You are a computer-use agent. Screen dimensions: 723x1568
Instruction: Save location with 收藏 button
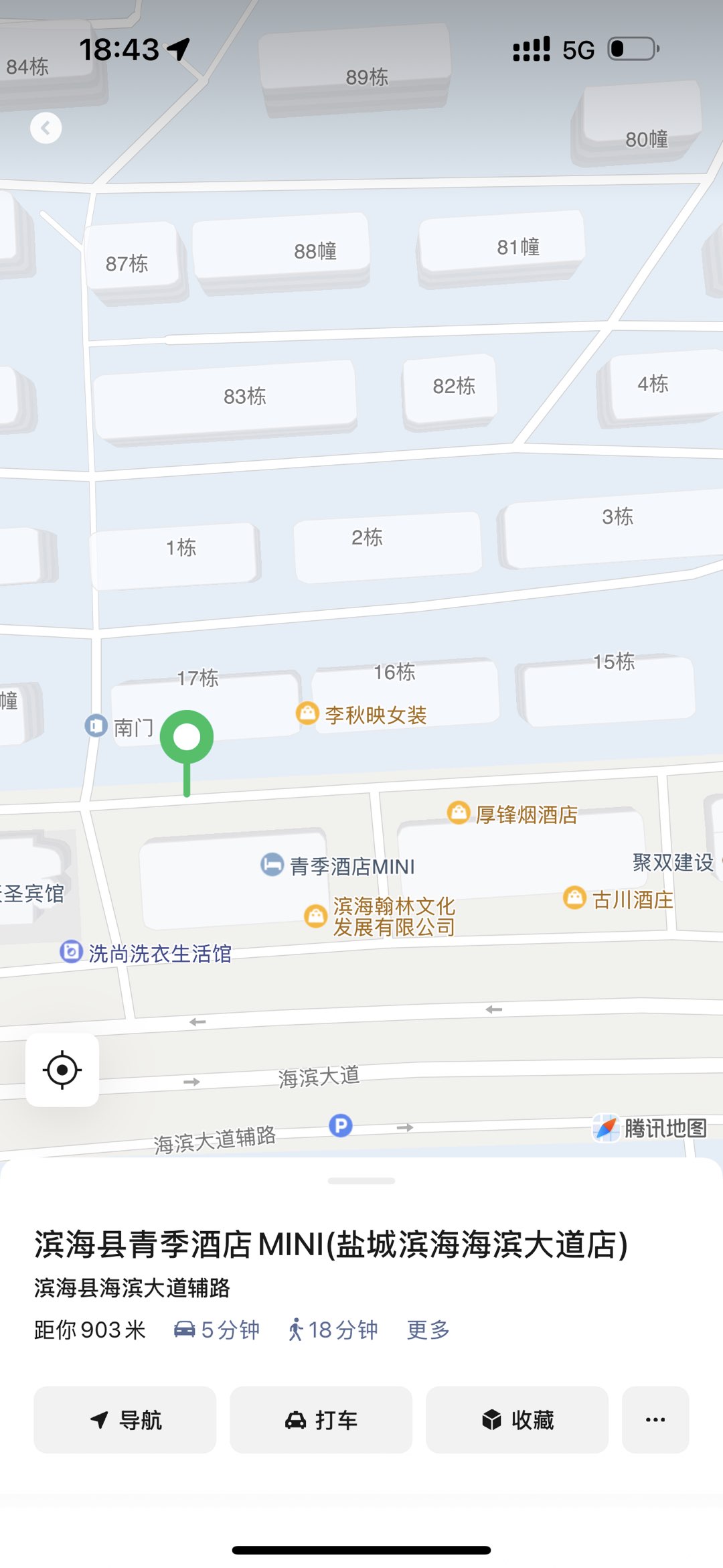tap(517, 1419)
